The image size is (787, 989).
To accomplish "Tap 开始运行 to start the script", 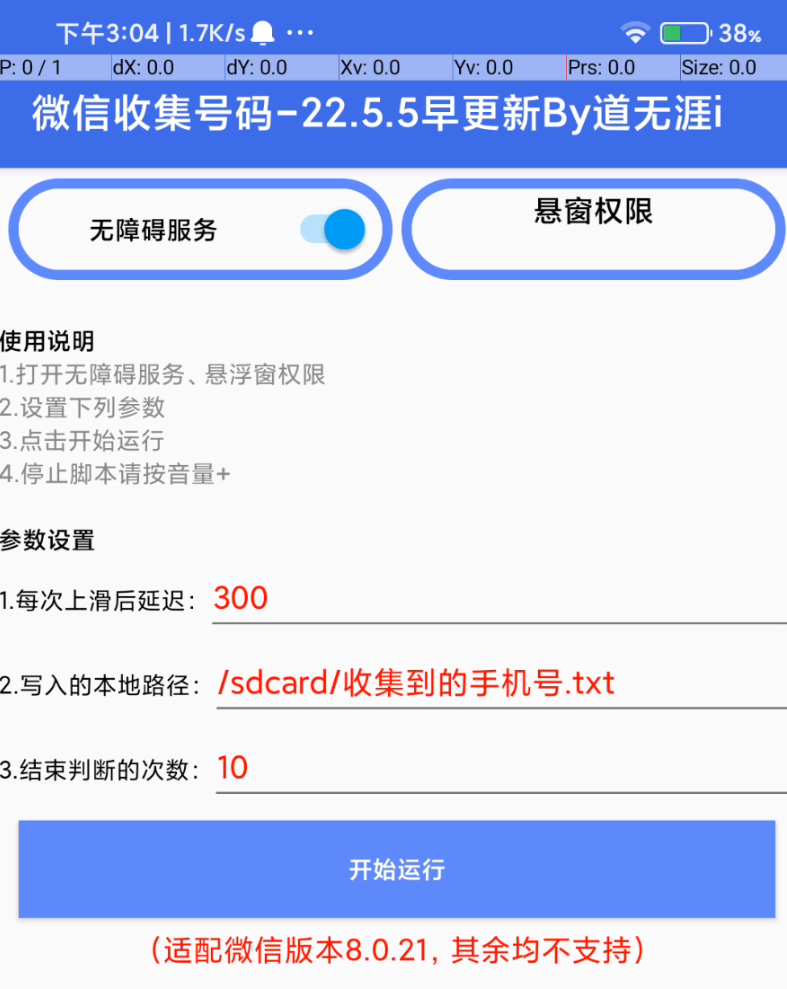I will pyautogui.click(x=397, y=869).
